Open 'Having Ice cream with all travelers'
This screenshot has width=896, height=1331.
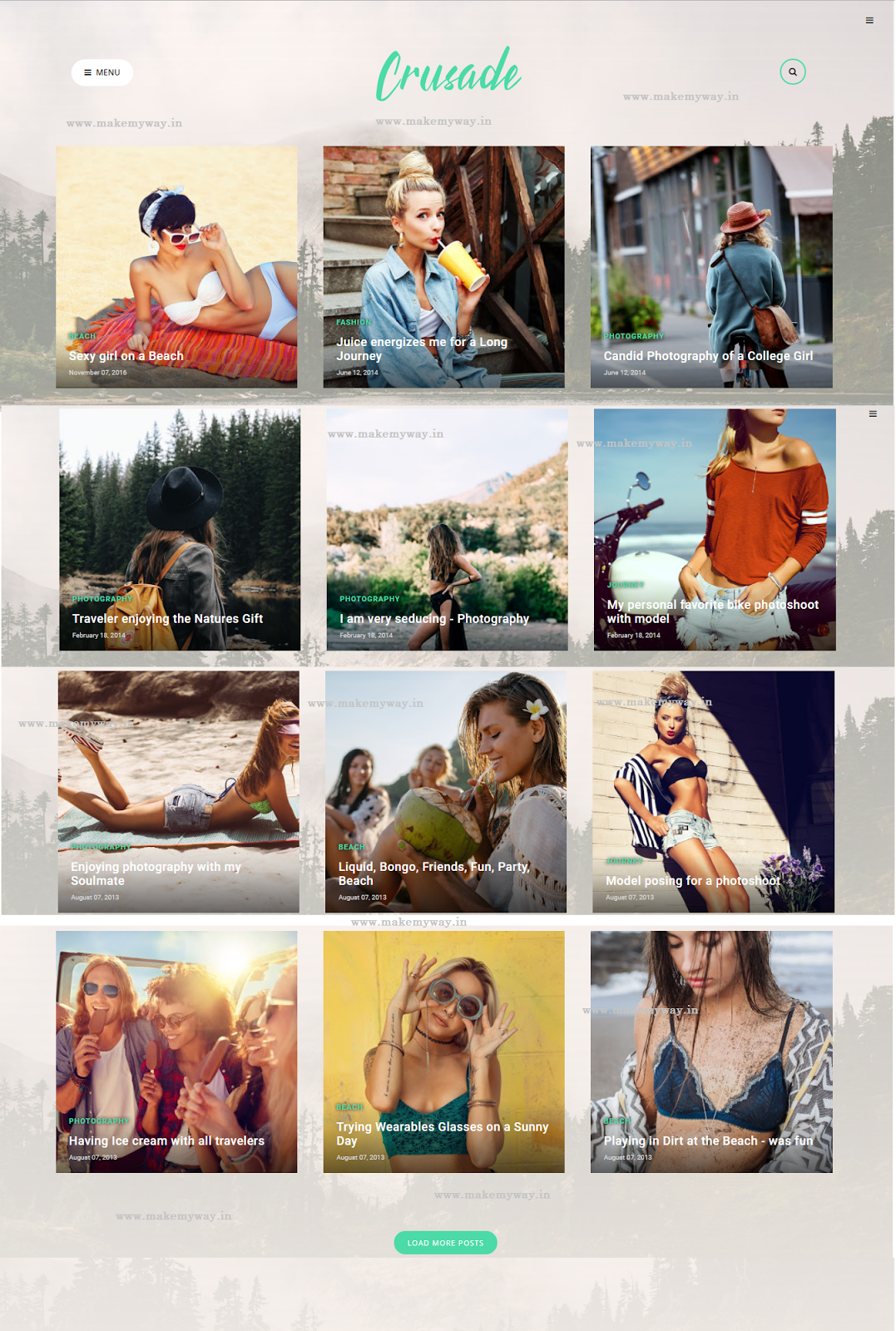[166, 1141]
